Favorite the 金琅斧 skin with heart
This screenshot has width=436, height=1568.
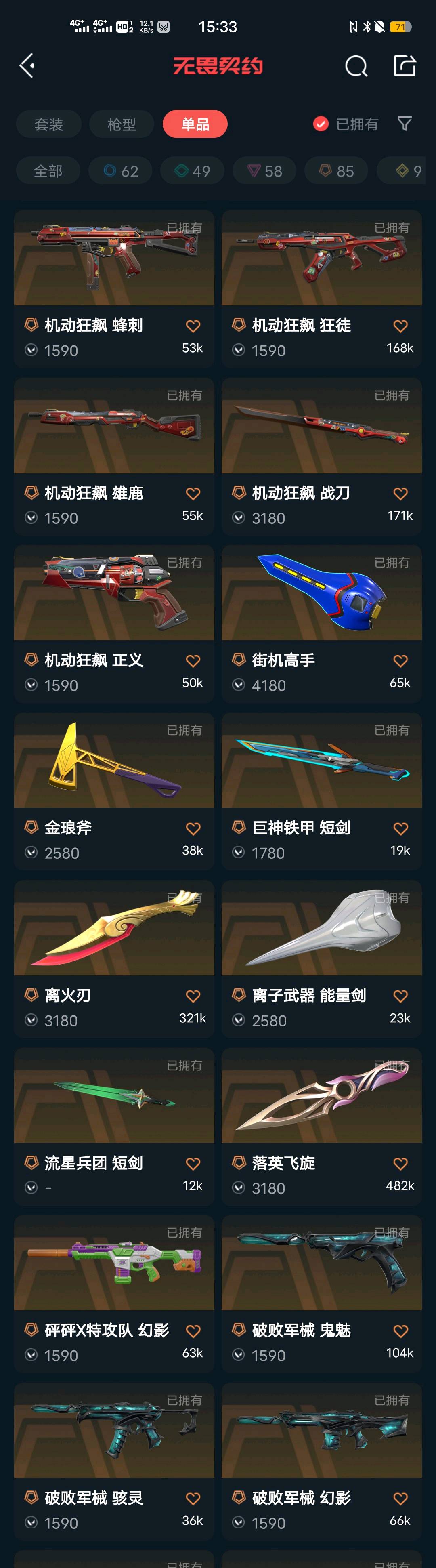(x=193, y=828)
